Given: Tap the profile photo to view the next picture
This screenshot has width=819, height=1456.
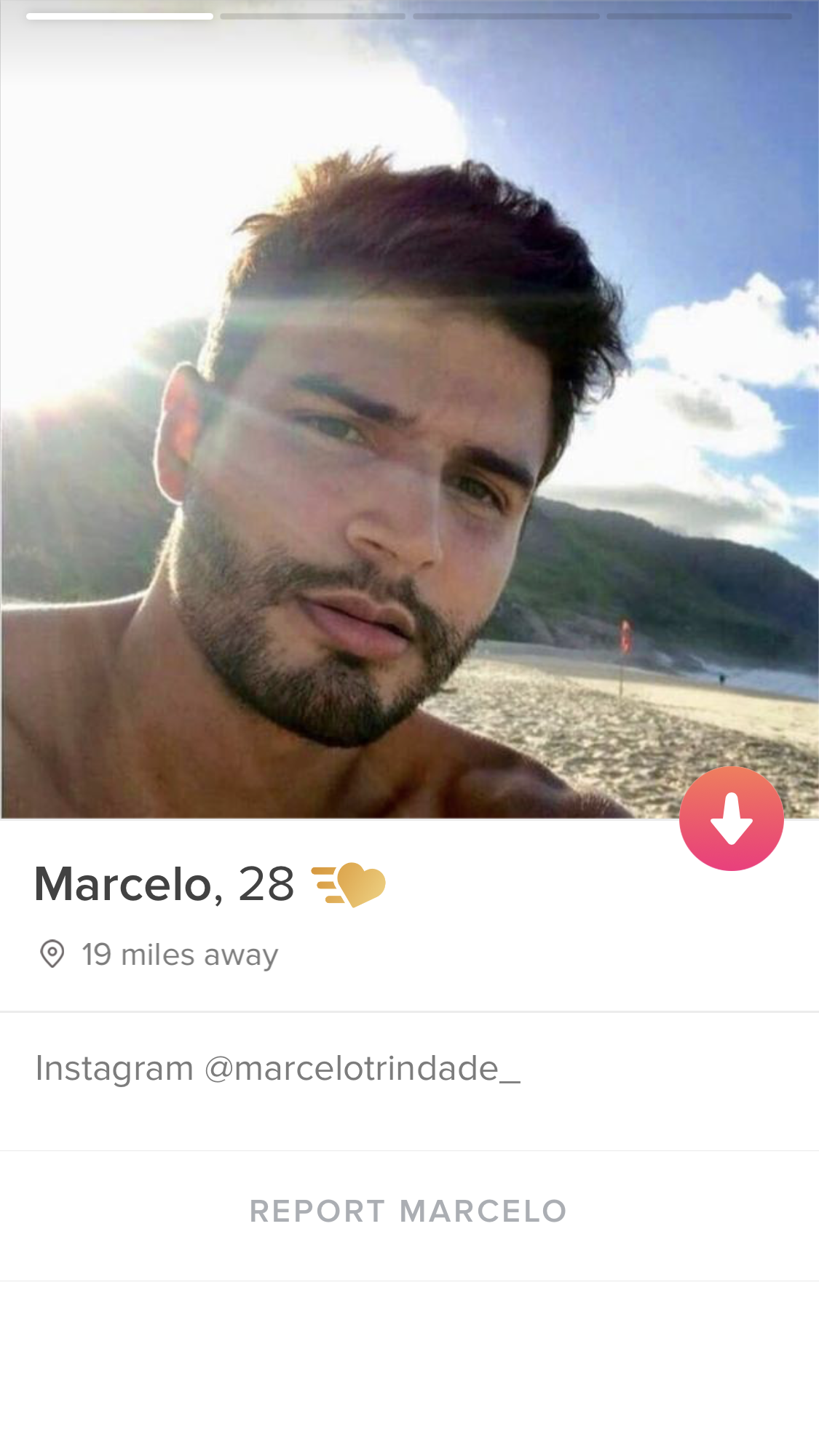Looking at the screenshot, I should 409,410.
